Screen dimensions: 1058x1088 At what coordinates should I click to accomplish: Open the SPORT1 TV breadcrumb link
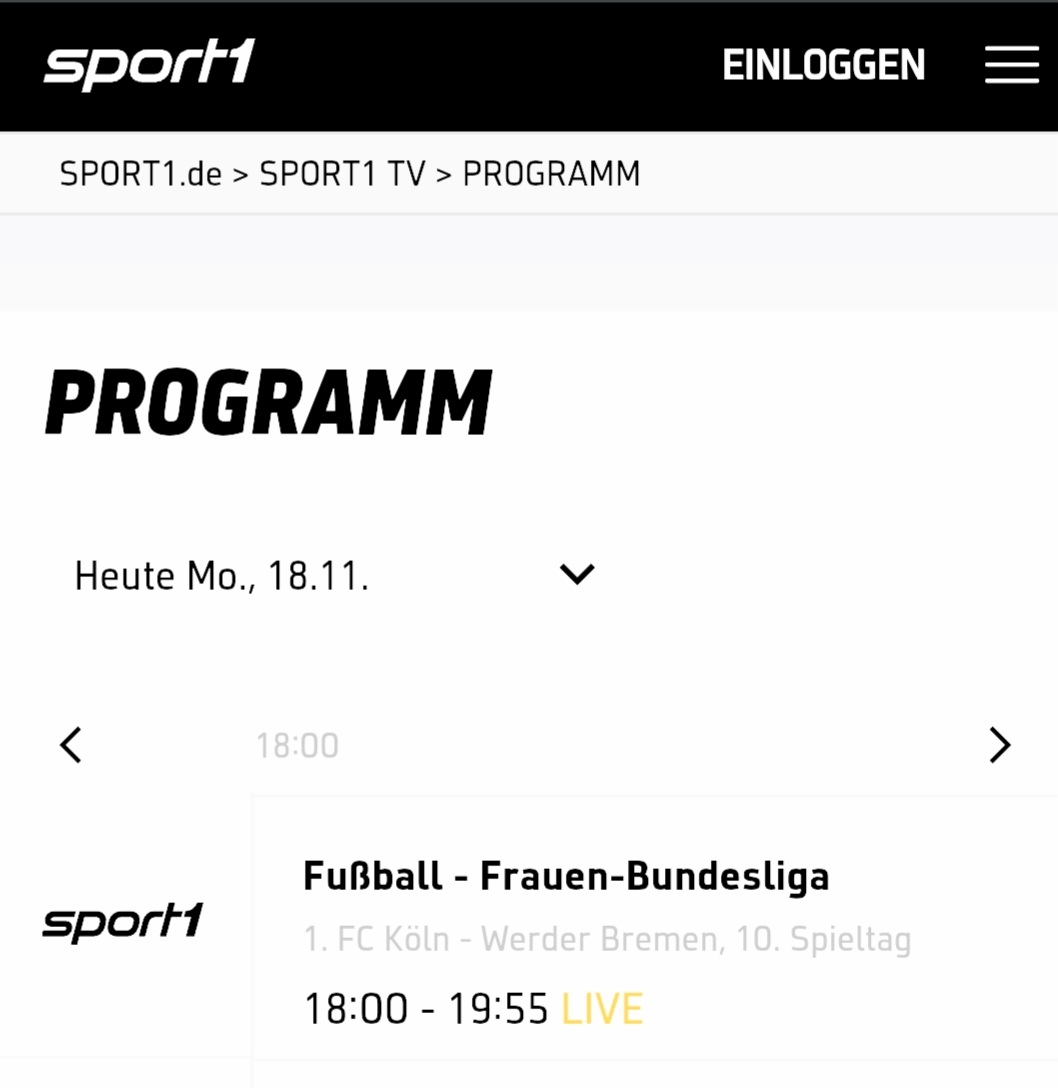342,174
